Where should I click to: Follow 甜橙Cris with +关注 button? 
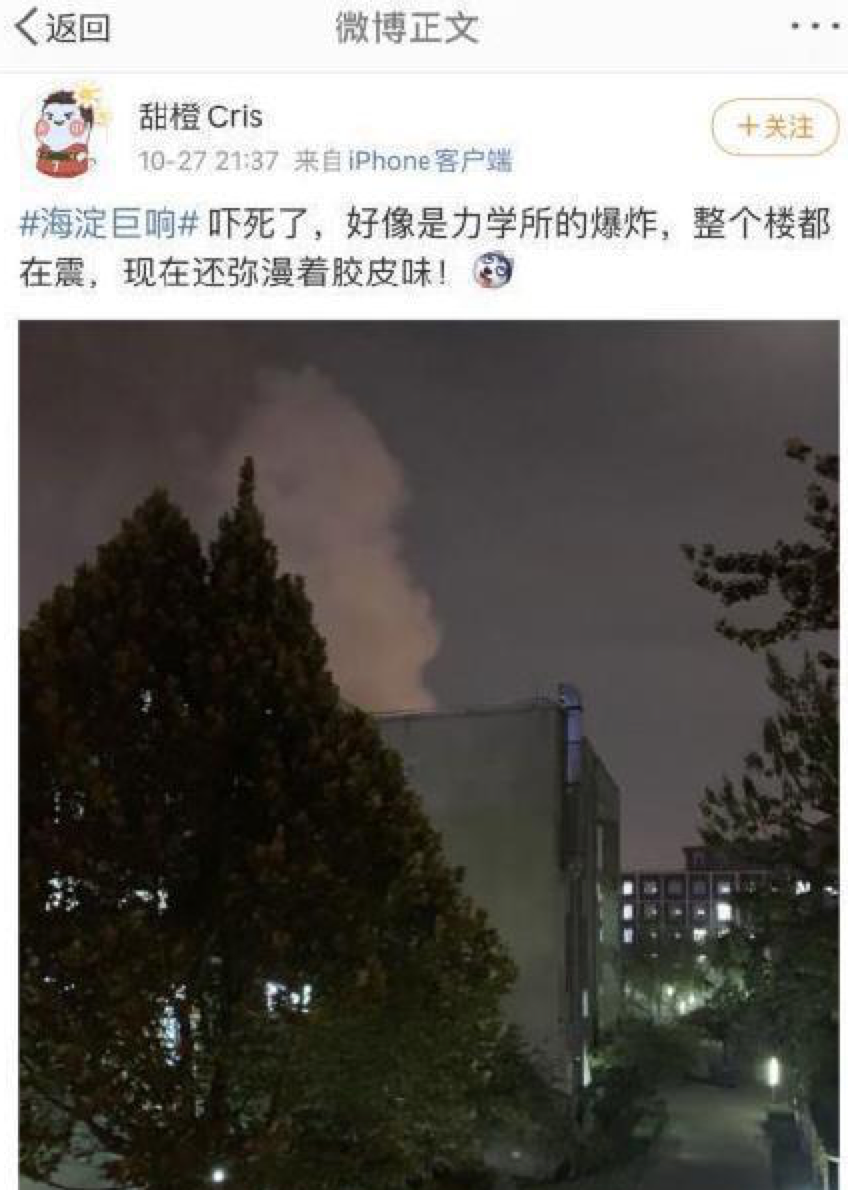[x=775, y=127]
